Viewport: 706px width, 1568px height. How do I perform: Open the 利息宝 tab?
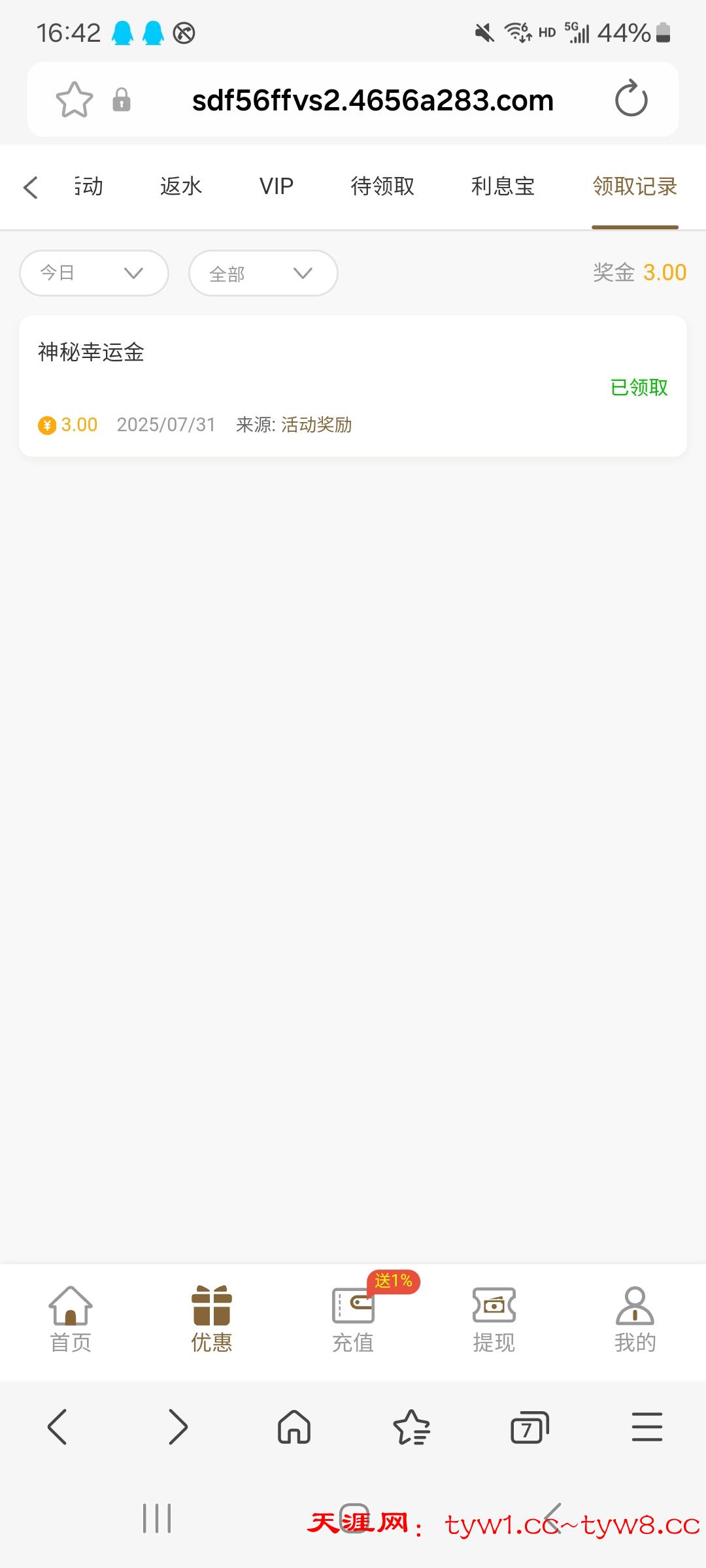pos(503,187)
